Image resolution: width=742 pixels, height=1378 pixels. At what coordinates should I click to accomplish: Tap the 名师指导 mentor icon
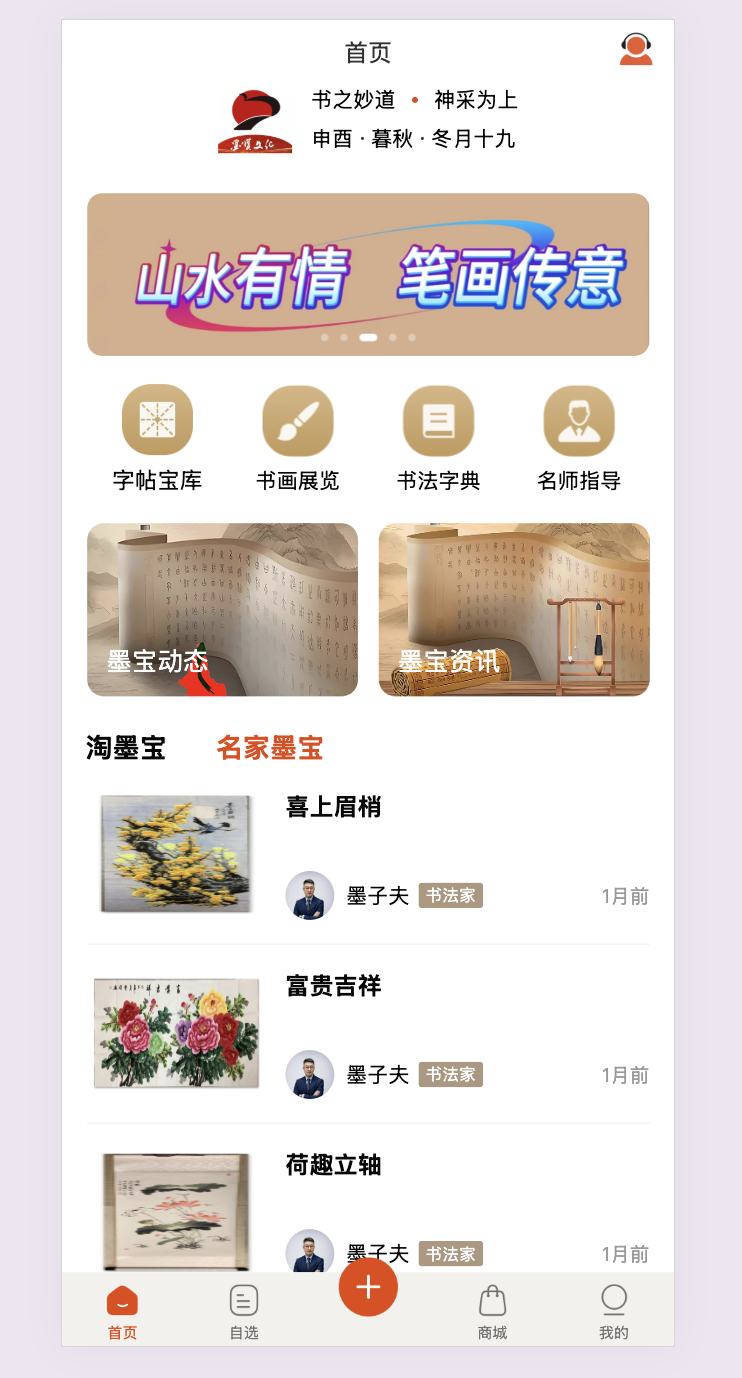click(x=579, y=420)
